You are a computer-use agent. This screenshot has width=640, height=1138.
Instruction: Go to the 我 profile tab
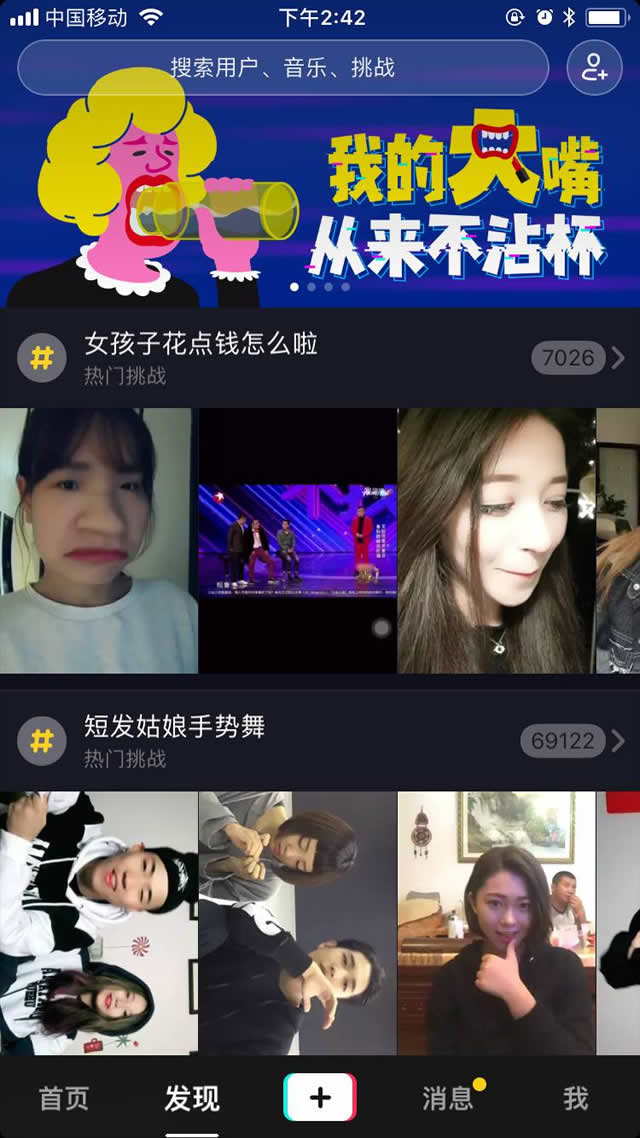coord(575,1098)
